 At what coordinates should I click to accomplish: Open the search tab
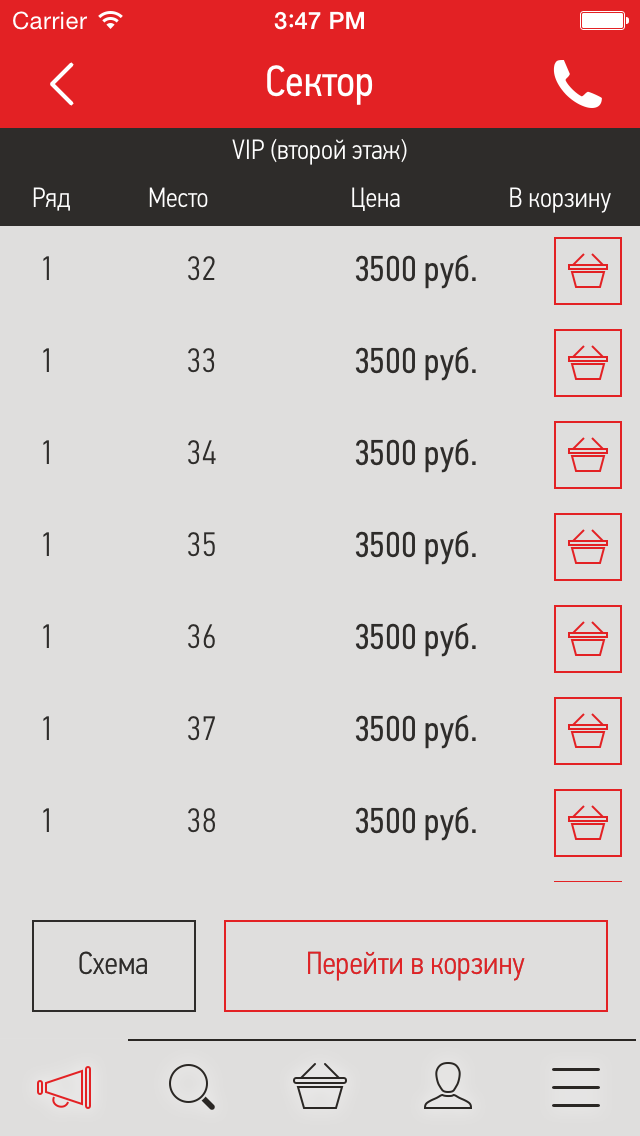192,1087
